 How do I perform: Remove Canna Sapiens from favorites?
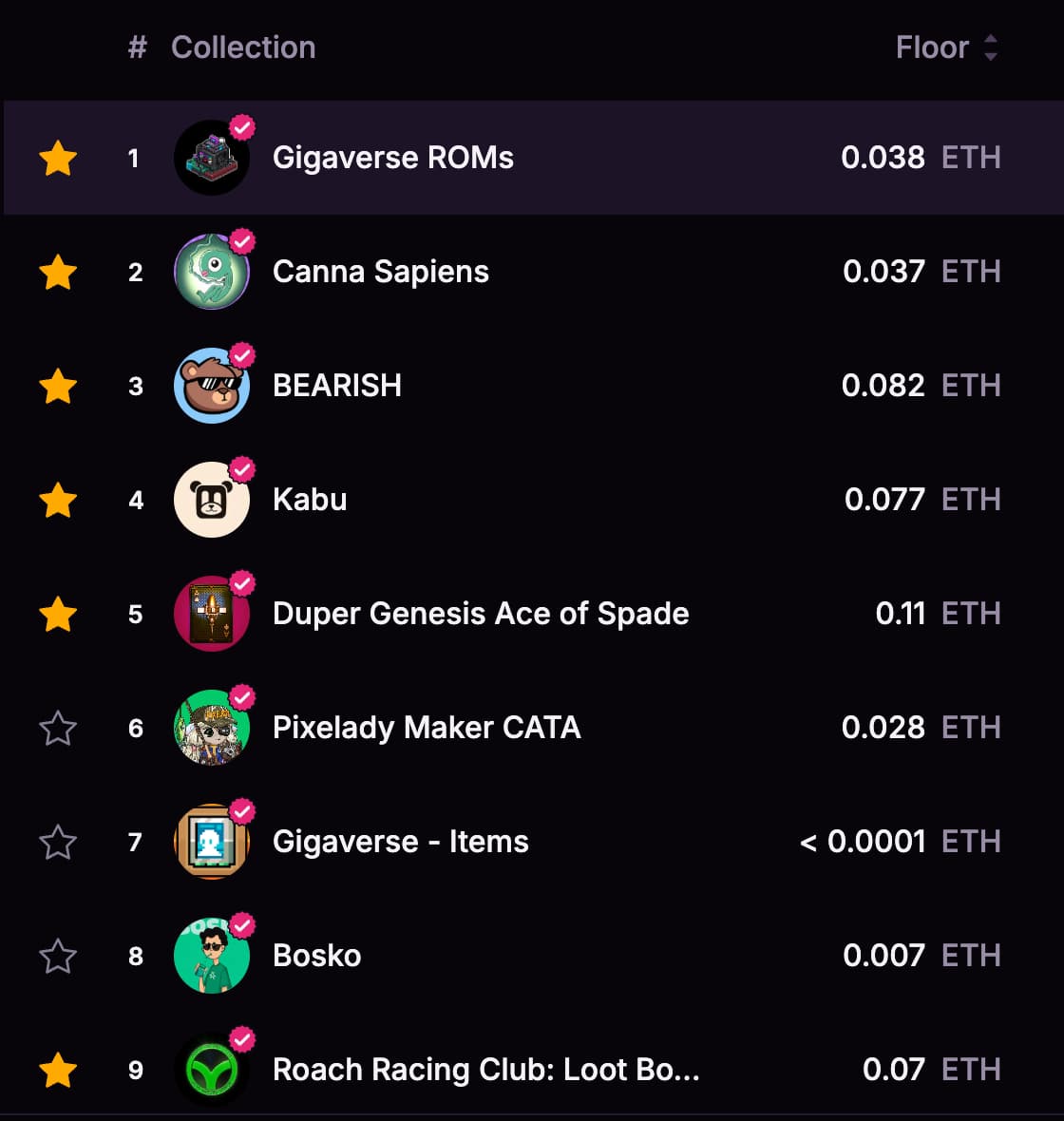click(58, 272)
